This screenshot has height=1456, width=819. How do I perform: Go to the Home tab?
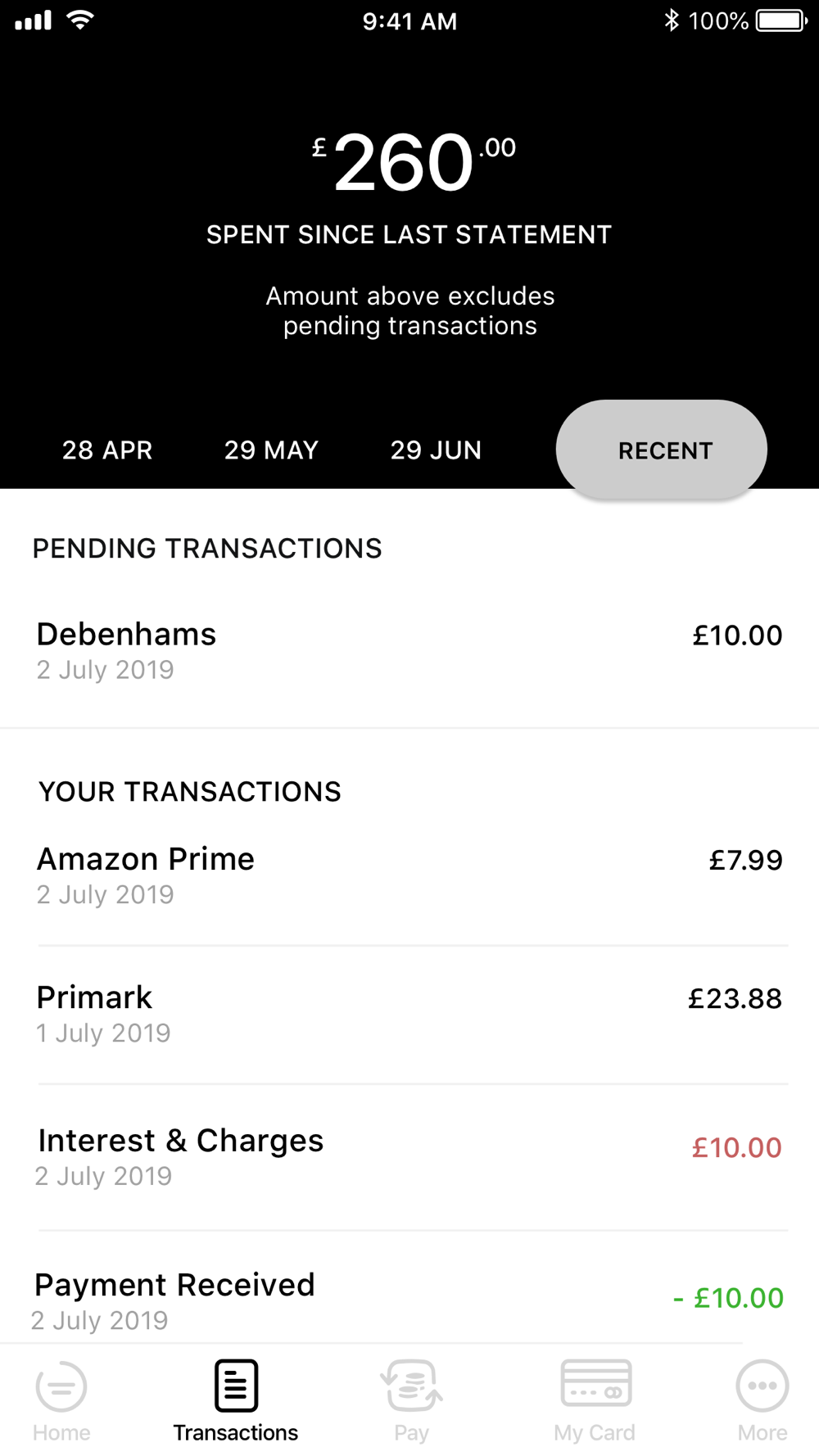tap(61, 1401)
